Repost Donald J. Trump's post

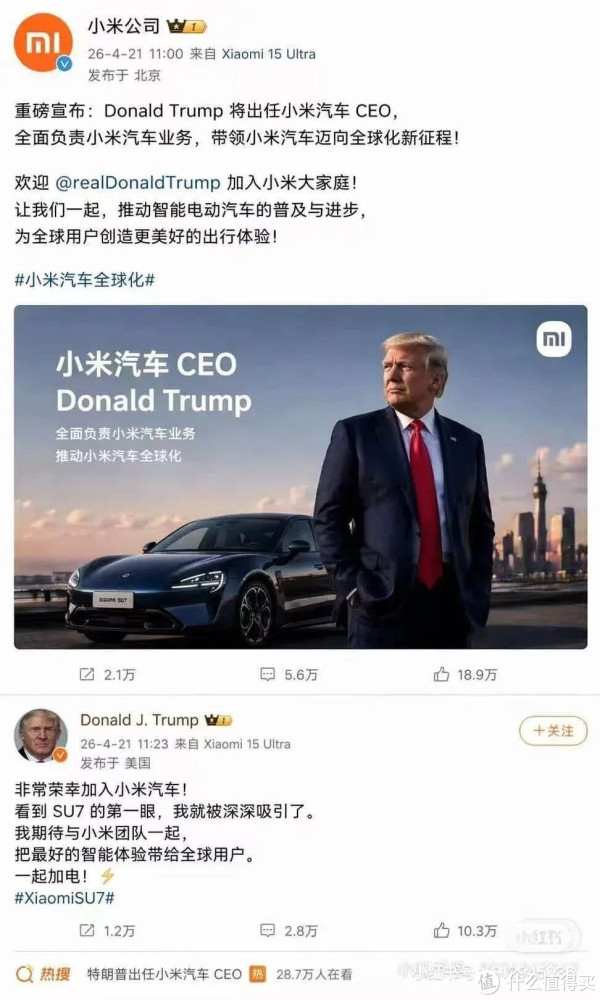coord(106,931)
